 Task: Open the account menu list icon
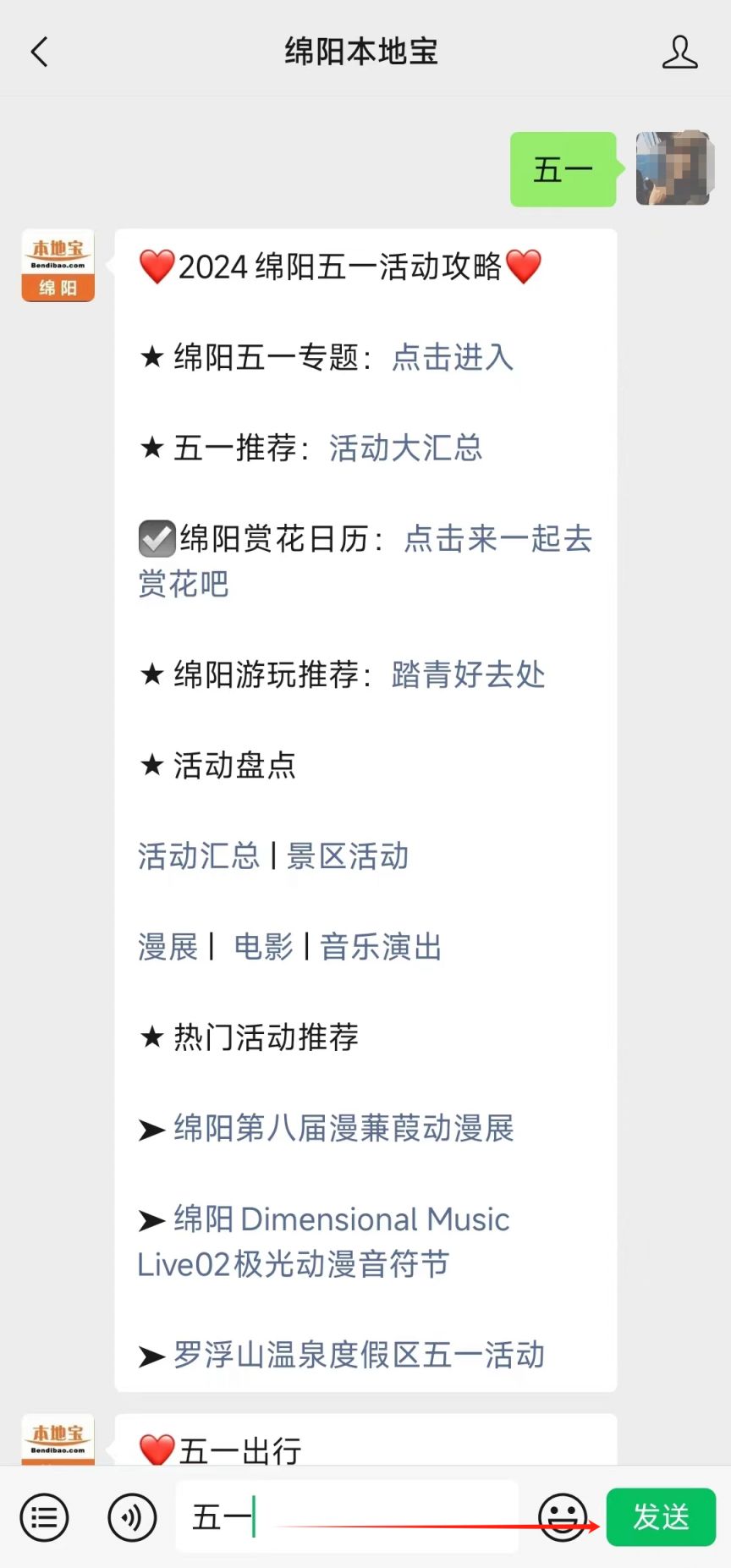click(x=44, y=1517)
